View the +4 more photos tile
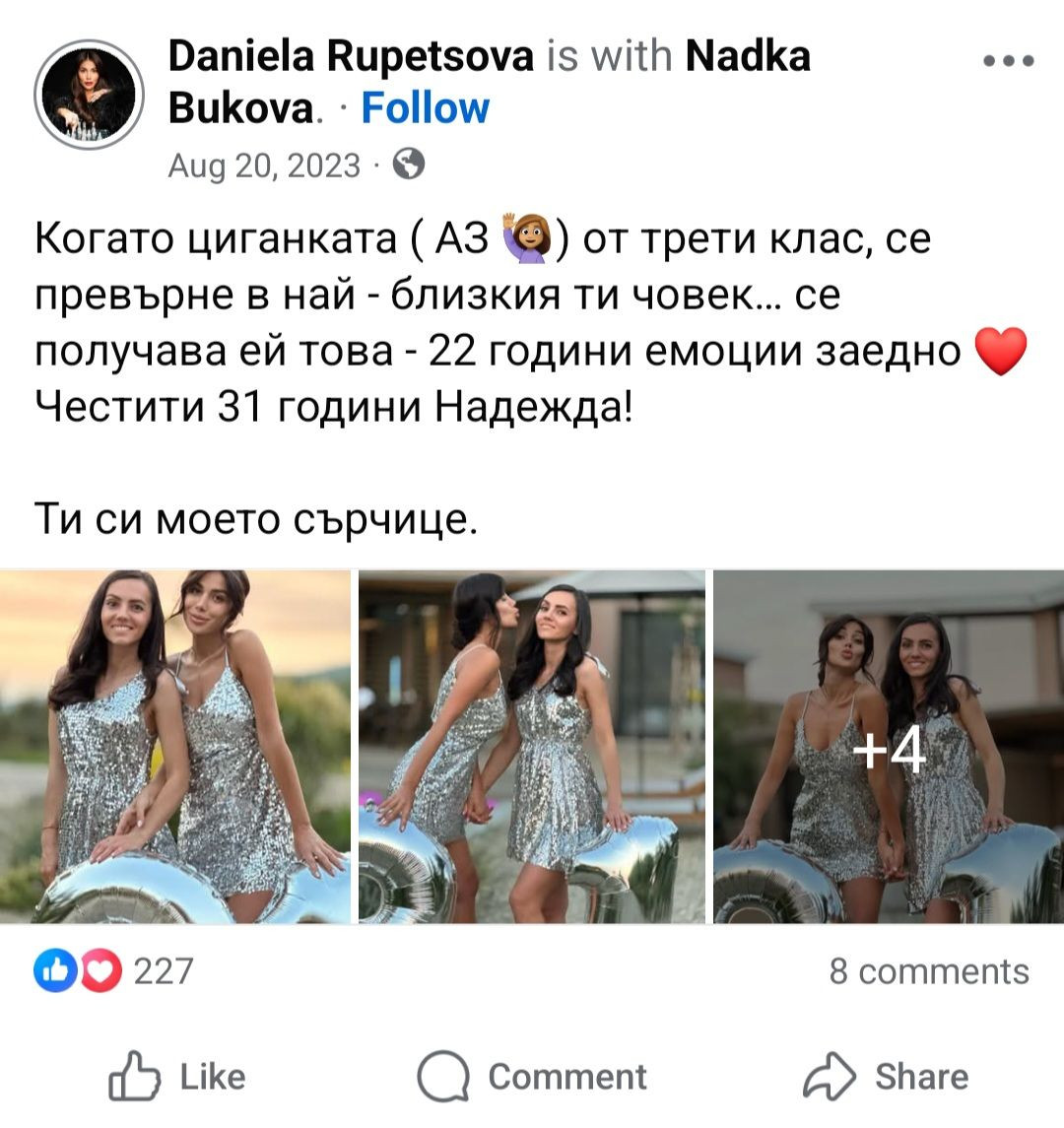1064x1128 pixels. tap(888, 746)
